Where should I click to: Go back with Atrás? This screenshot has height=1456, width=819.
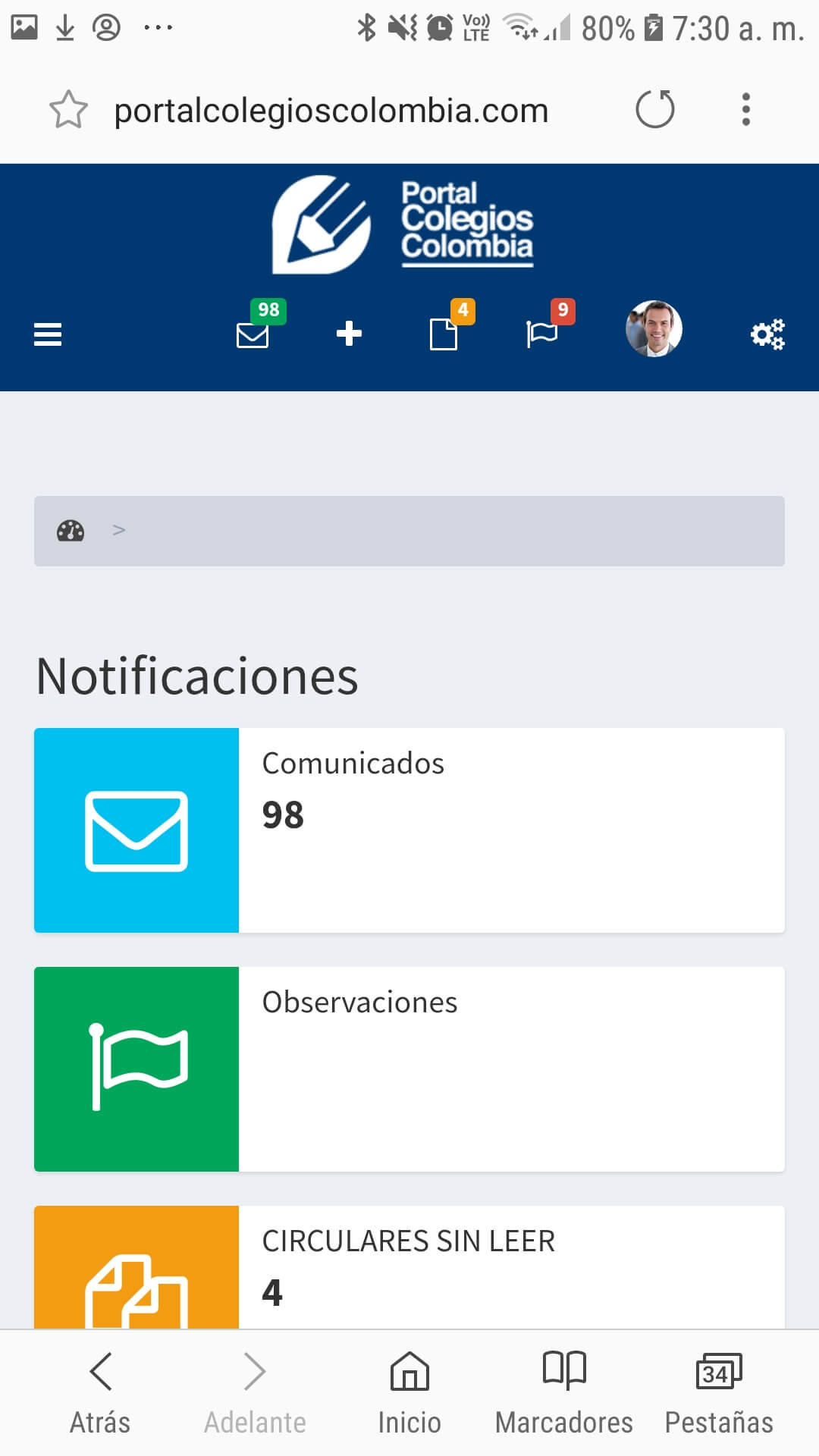click(x=100, y=1394)
